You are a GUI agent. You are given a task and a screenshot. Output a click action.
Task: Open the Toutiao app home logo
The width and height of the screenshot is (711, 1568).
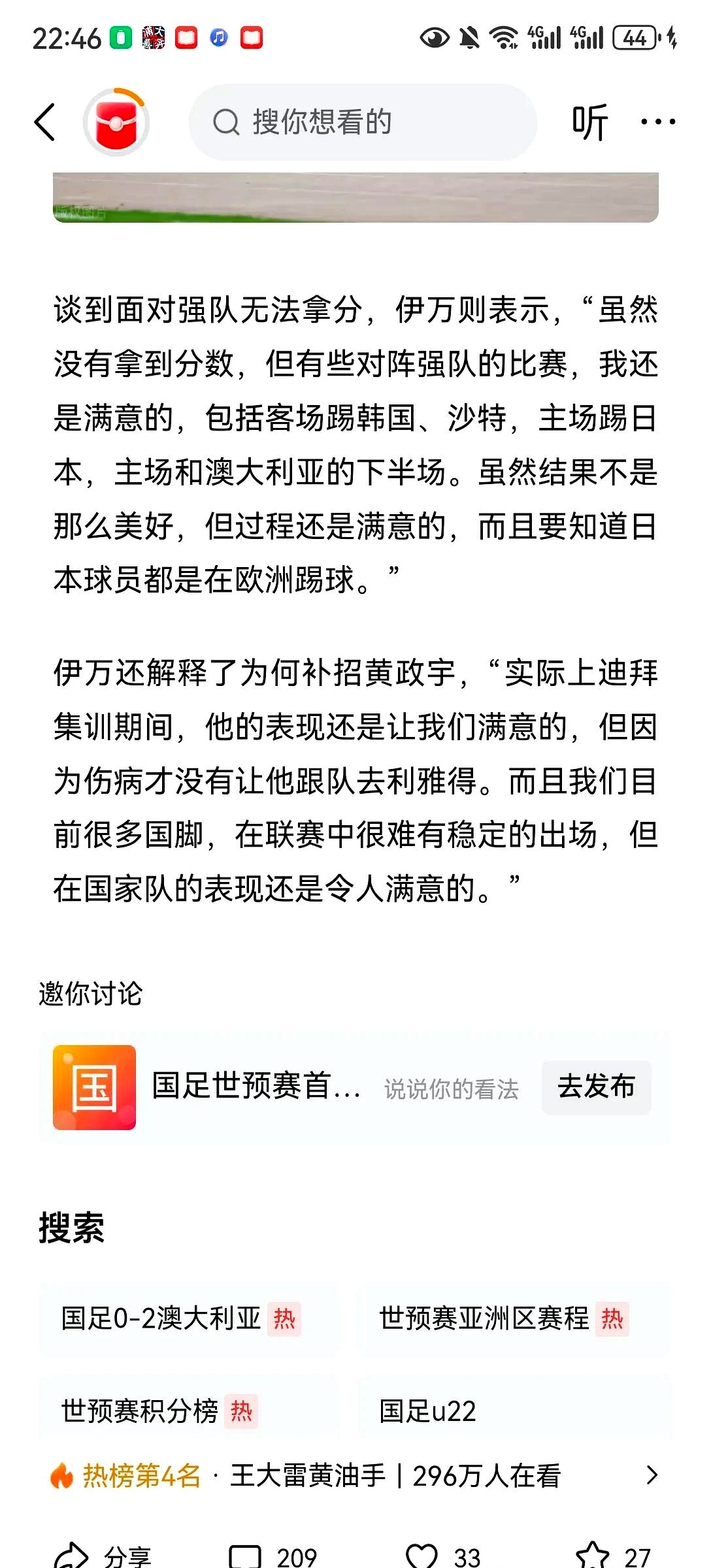[114, 123]
